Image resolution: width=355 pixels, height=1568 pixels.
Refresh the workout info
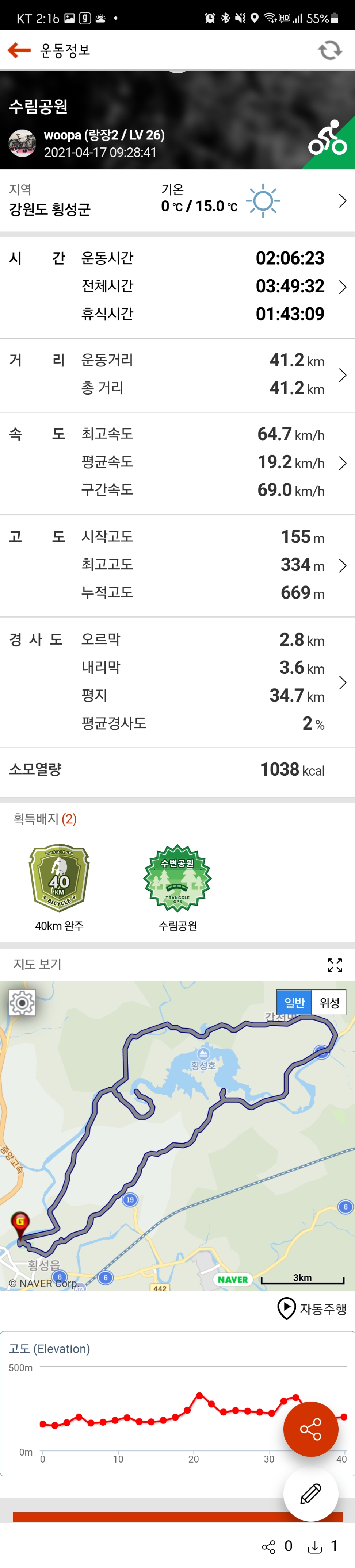[329, 50]
